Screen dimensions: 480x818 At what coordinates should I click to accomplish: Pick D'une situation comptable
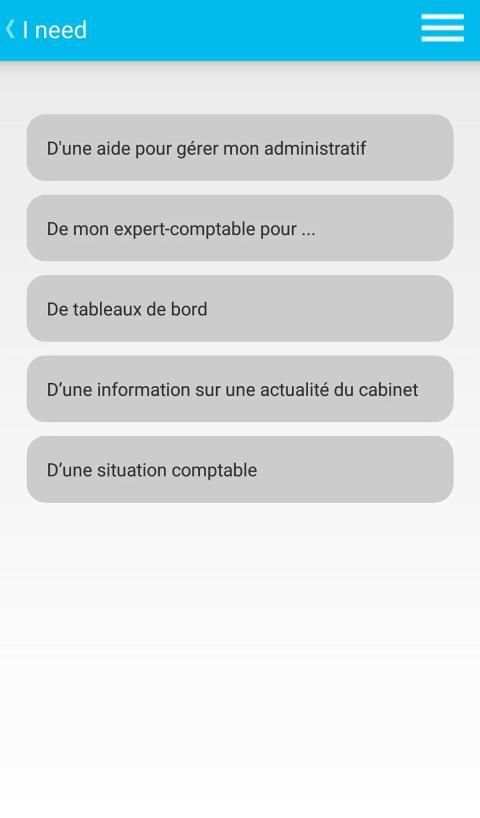pos(240,470)
